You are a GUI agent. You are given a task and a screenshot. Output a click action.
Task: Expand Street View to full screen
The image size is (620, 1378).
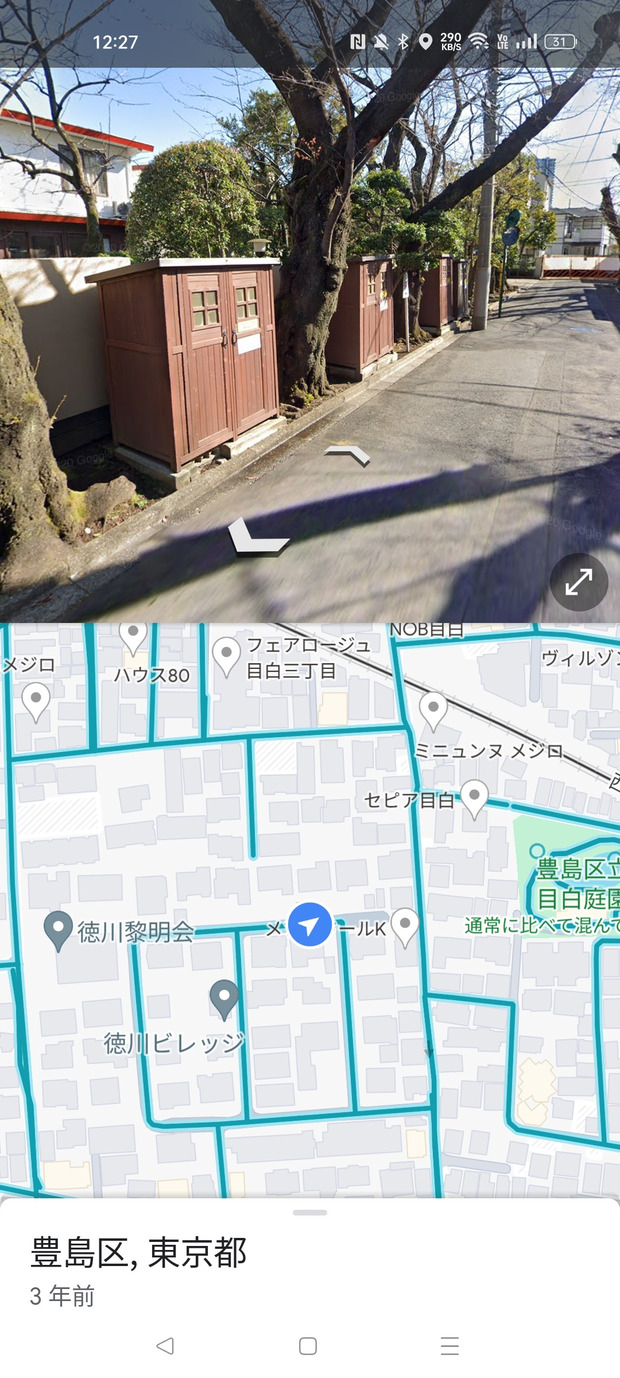[579, 582]
